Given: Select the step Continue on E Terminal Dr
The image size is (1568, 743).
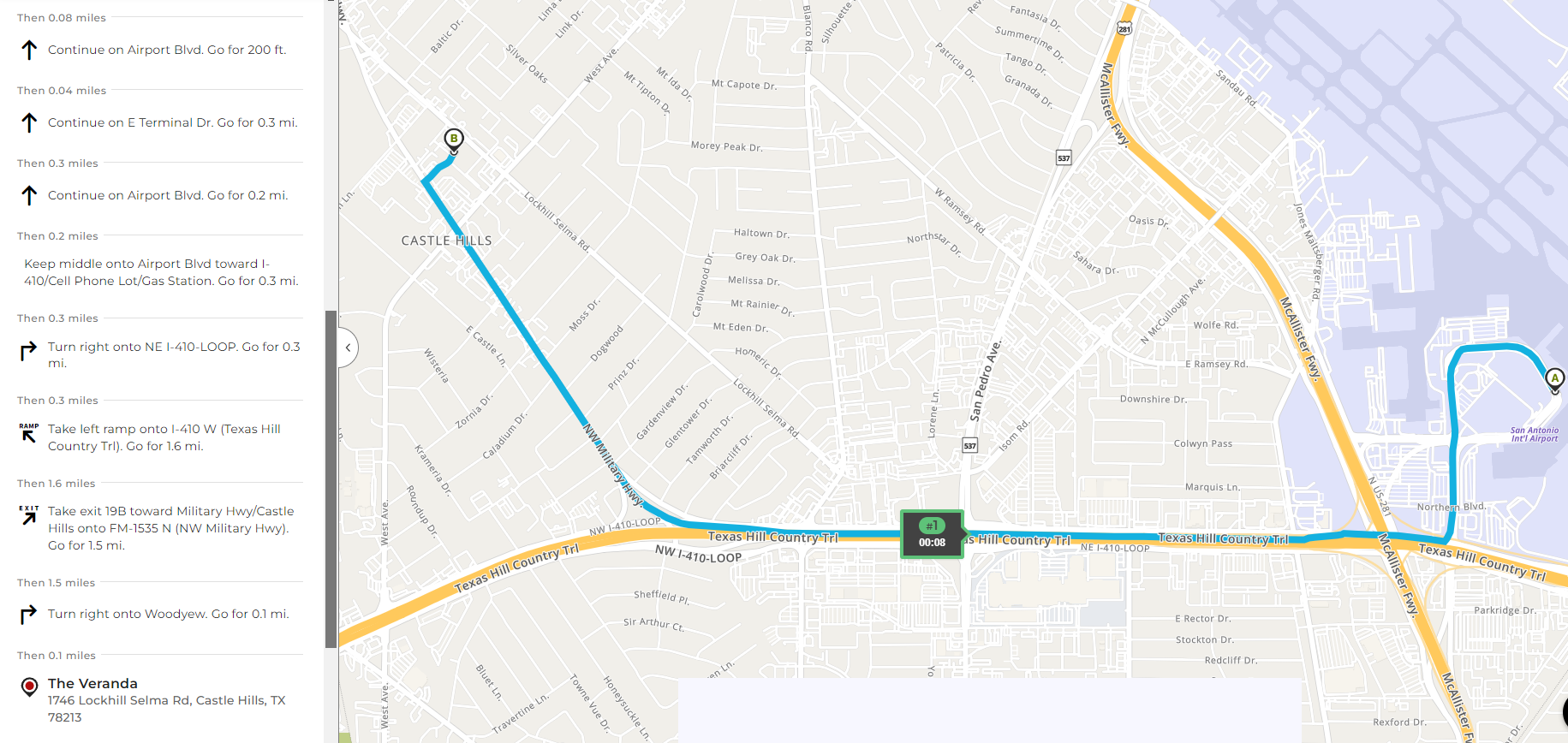Looking at the screenshot, I should [172, 122].
